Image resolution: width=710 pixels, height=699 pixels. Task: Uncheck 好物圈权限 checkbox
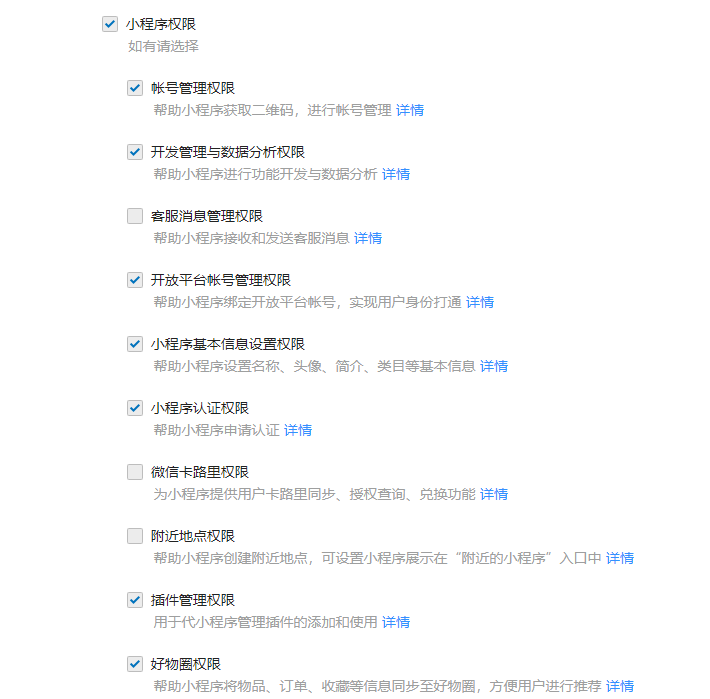click(x=135, y=664)
